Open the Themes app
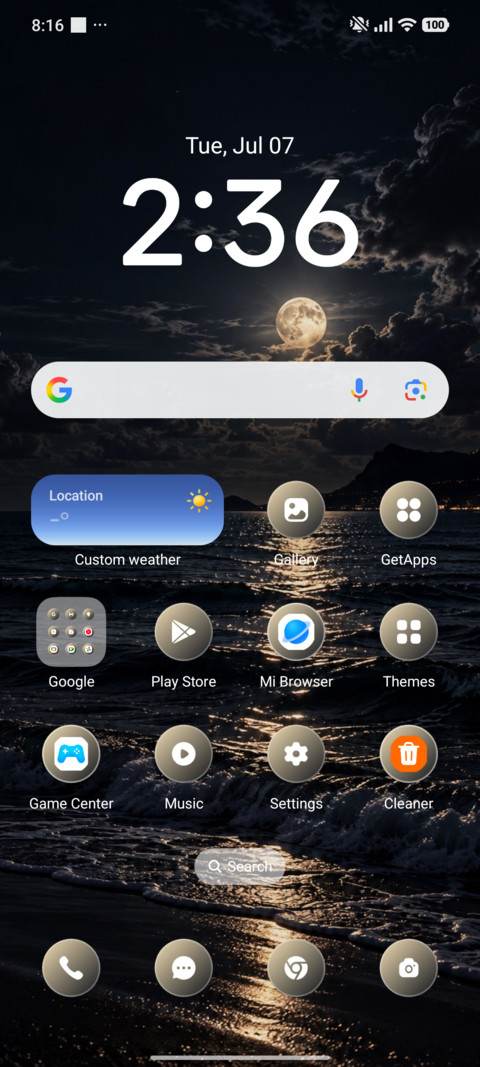This screenshot has width=480, height=1067. pos(409,631)
